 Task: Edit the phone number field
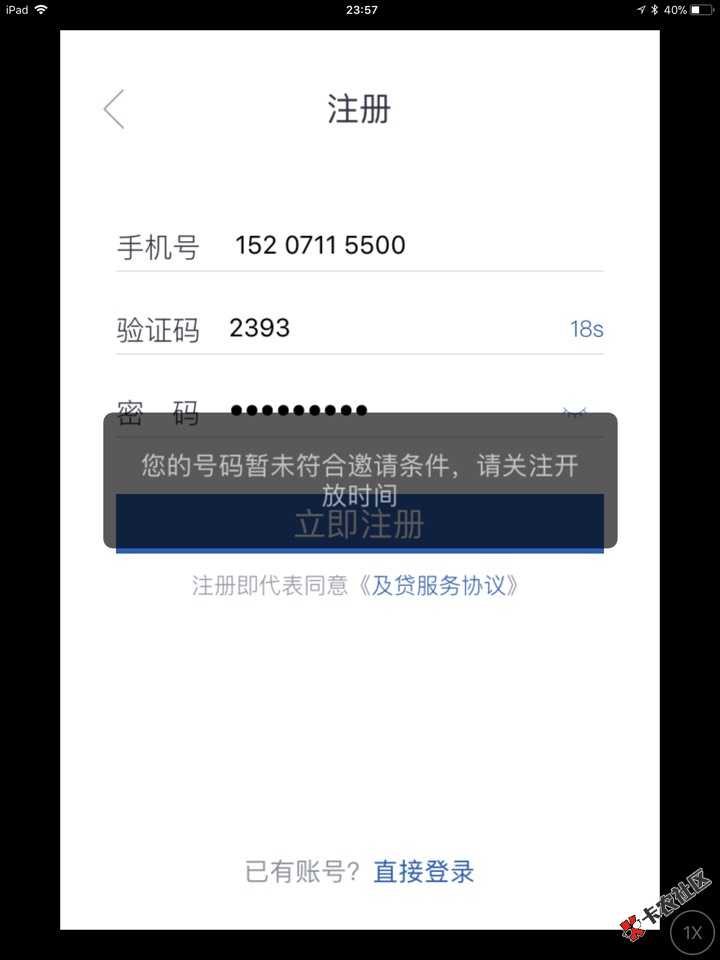point(400,245)
